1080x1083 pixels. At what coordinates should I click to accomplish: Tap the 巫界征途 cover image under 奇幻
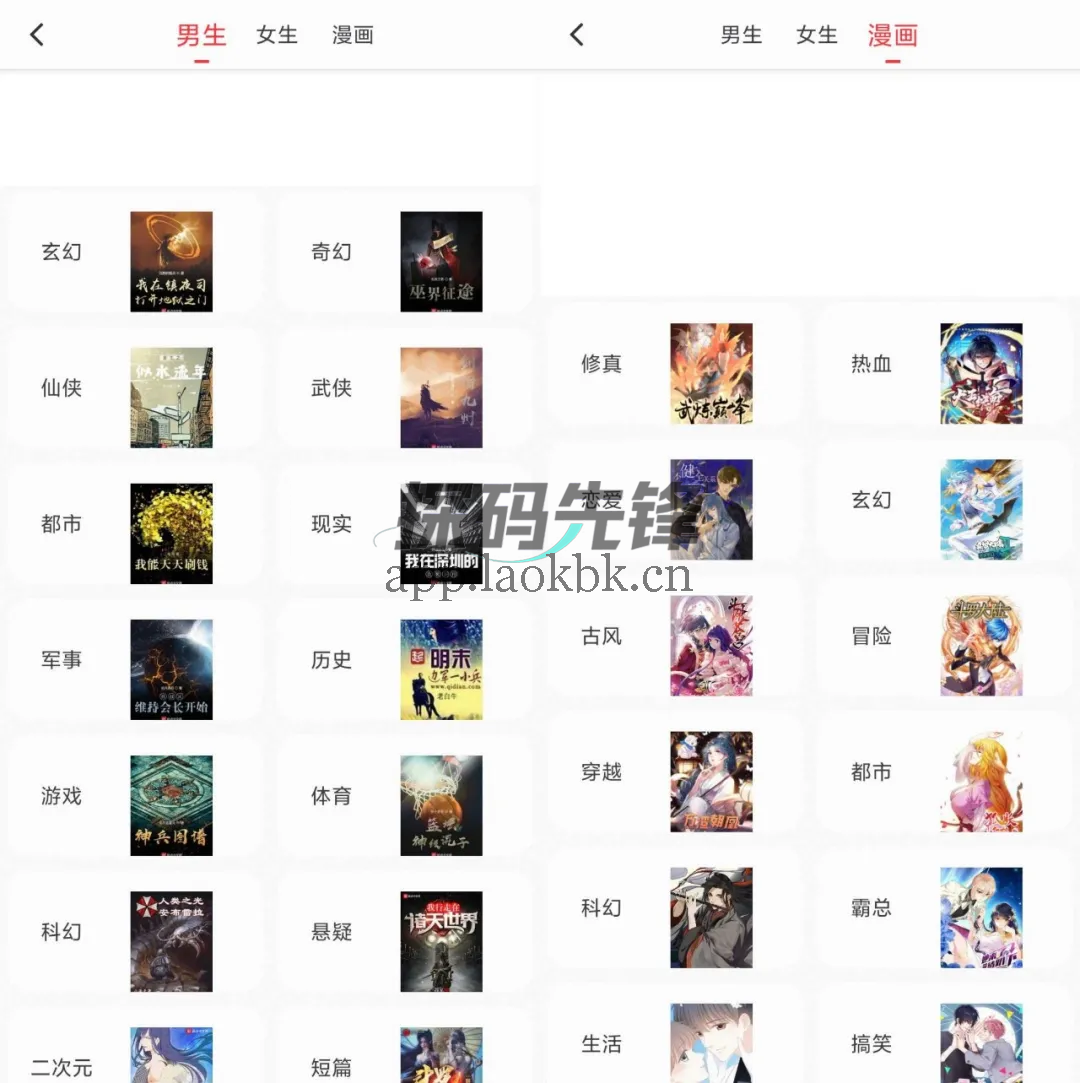point(442,261)
